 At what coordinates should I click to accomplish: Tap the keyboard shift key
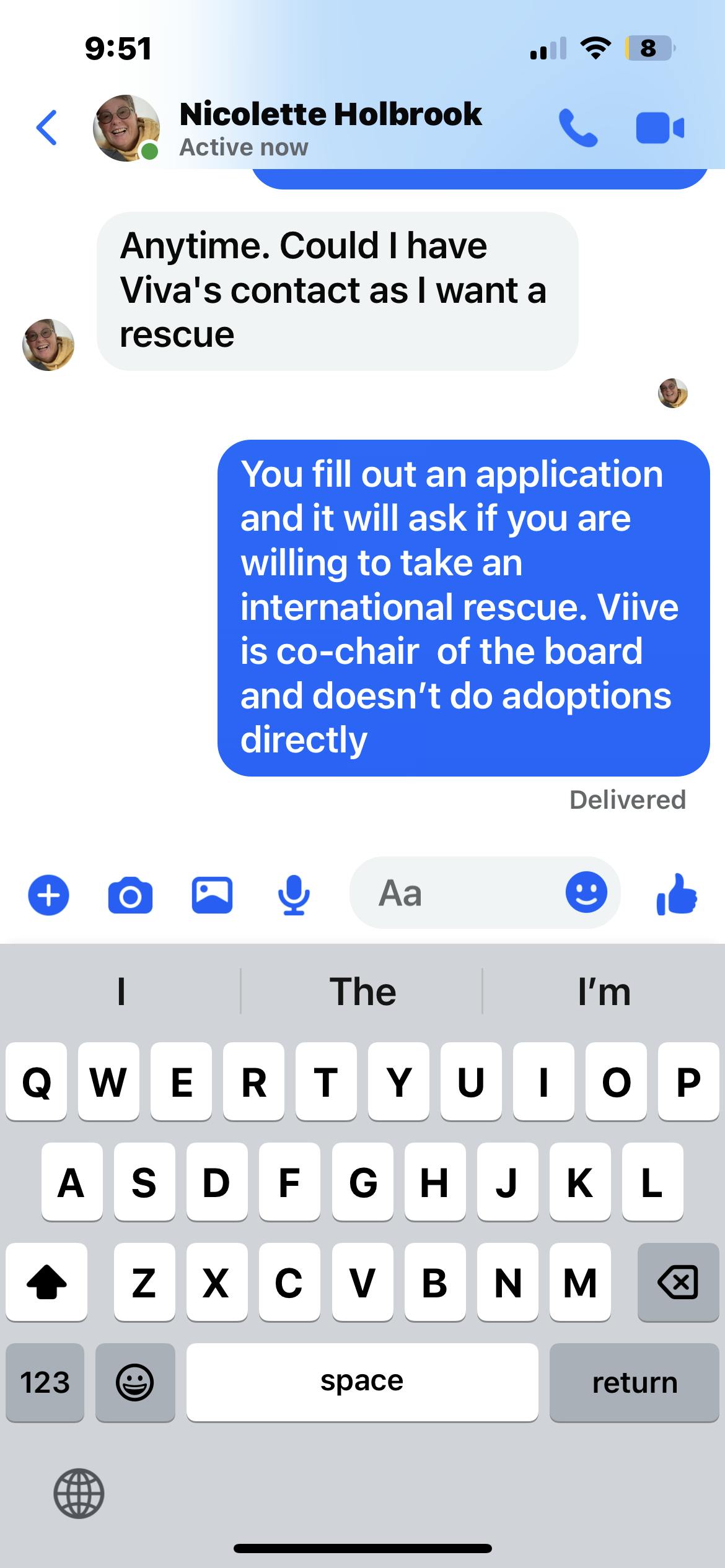(46, 1282)
